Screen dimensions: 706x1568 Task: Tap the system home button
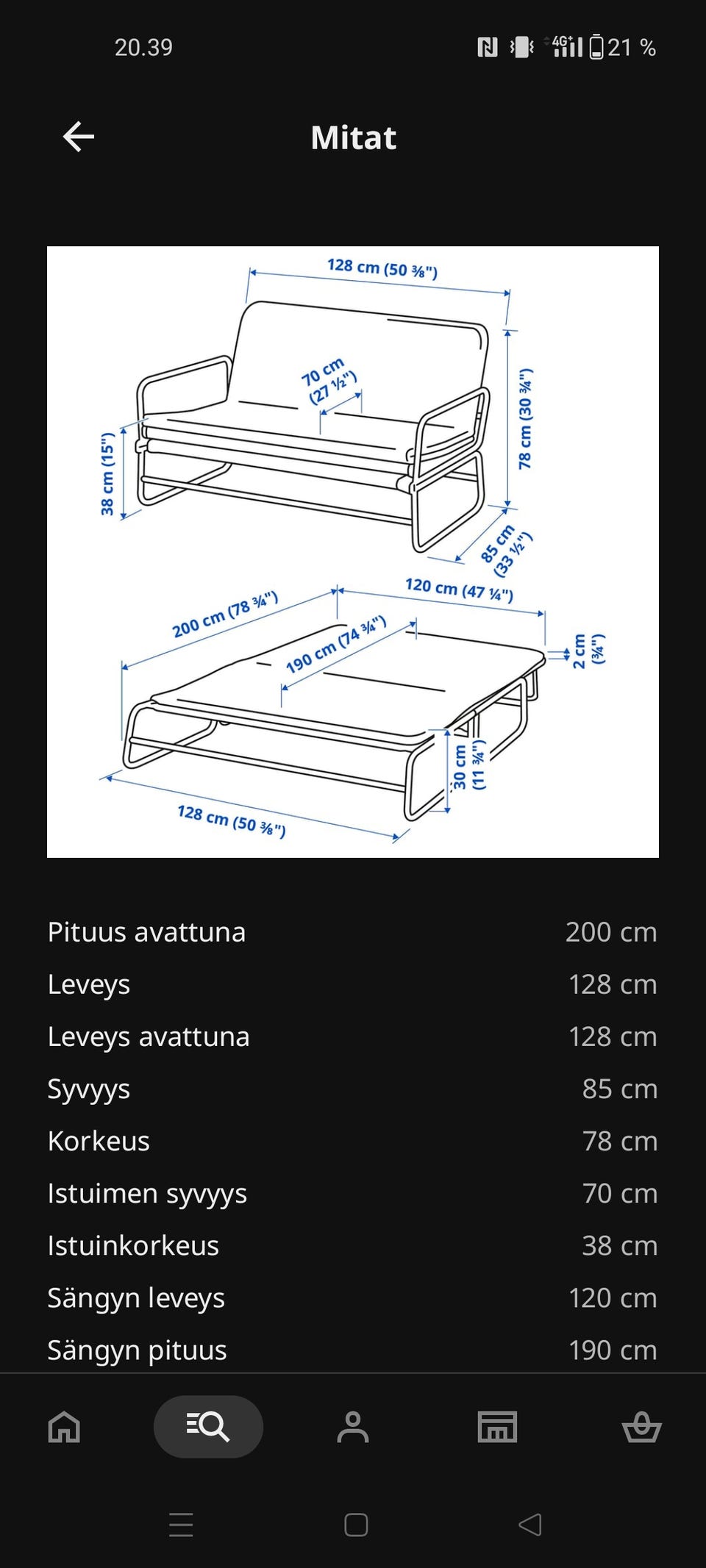[356, 1525]
